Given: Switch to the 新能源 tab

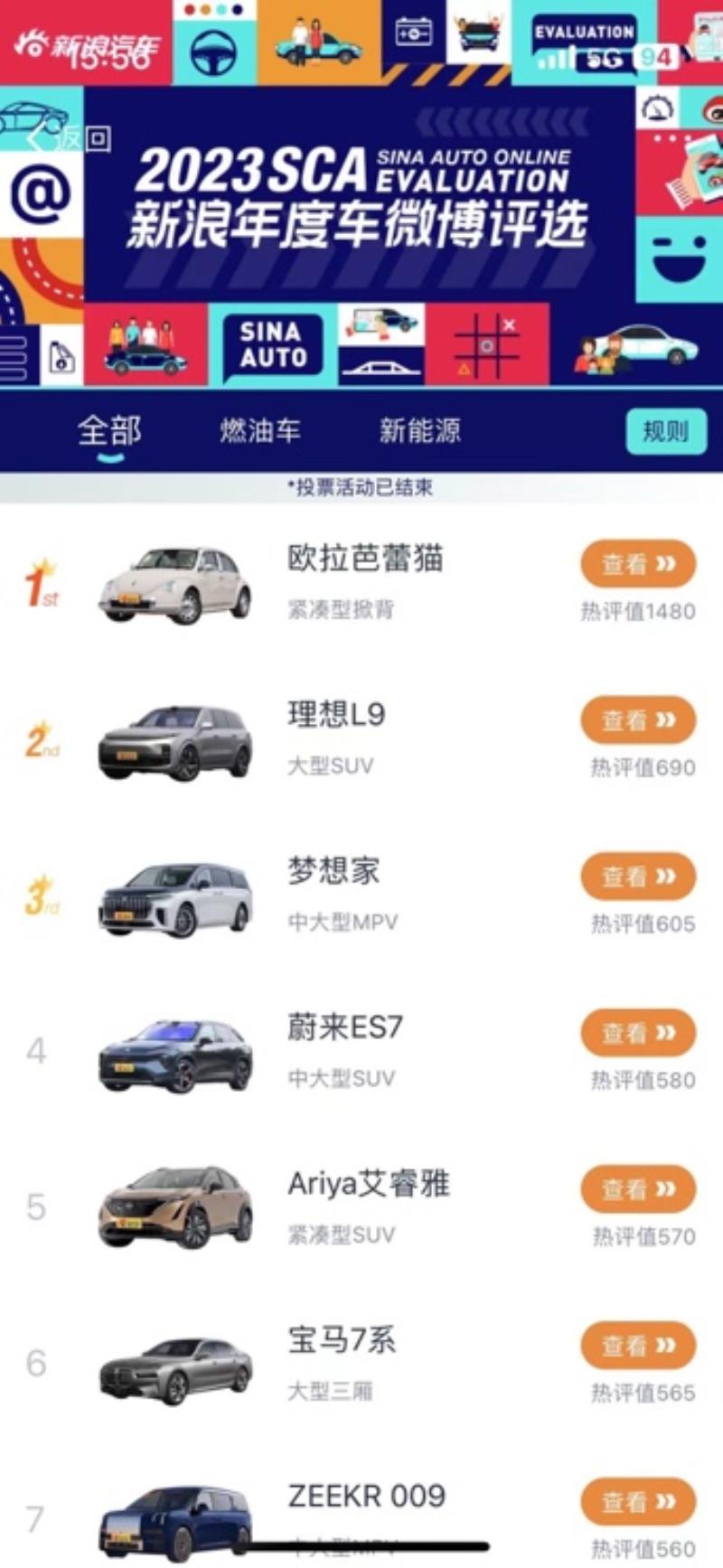Looking at the screenshot, I should pos(419,430).
